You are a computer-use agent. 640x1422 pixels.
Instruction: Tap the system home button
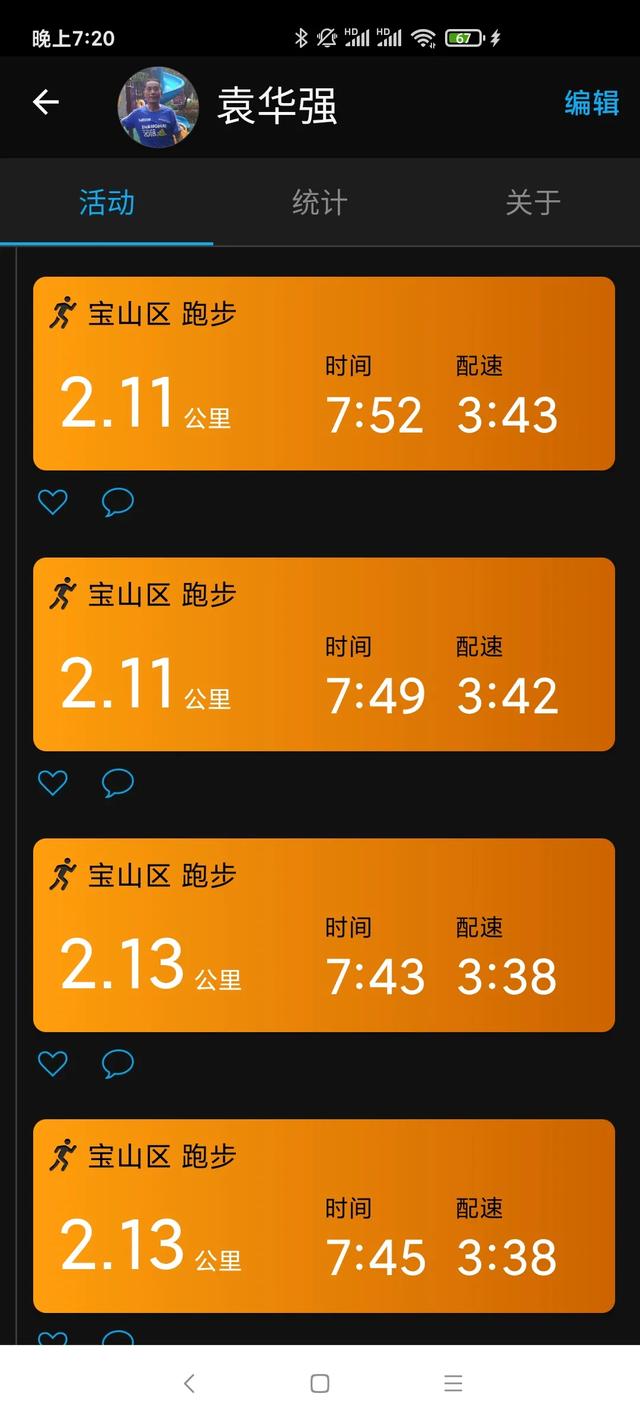[x=320, y=1383]
